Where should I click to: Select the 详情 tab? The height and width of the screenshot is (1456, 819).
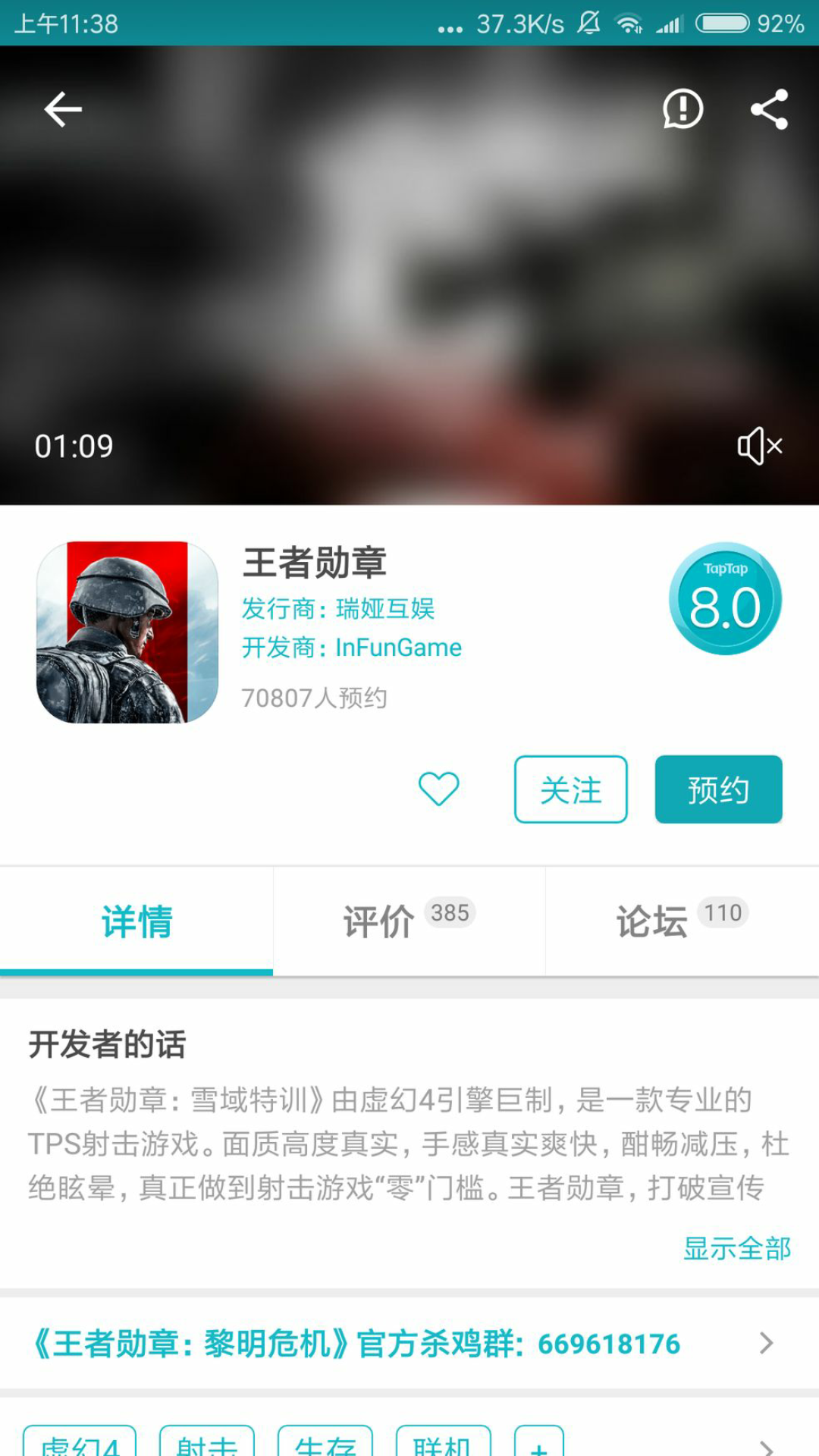click(x=136, y=921)
